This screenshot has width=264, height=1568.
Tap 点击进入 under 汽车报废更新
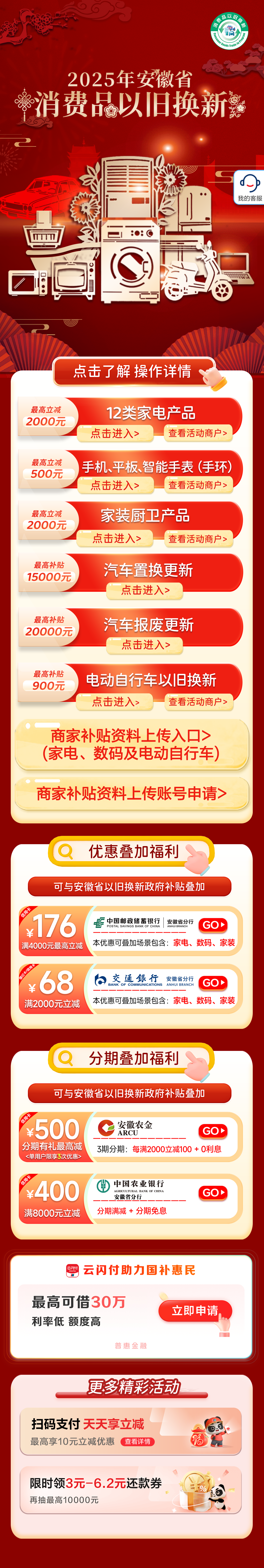pyautogui.click(x=145, y=645)
